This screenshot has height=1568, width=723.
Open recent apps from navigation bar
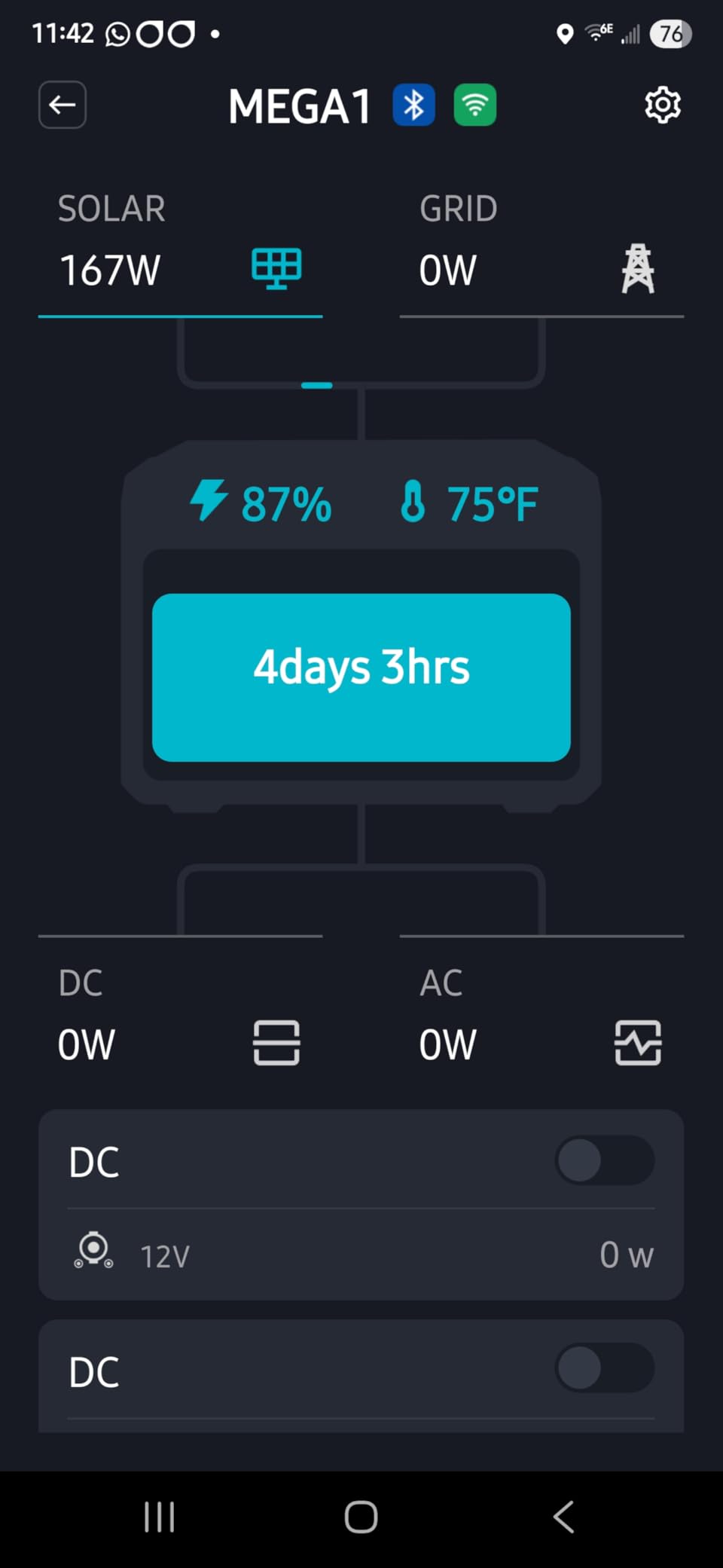[x=159, y=1517]
